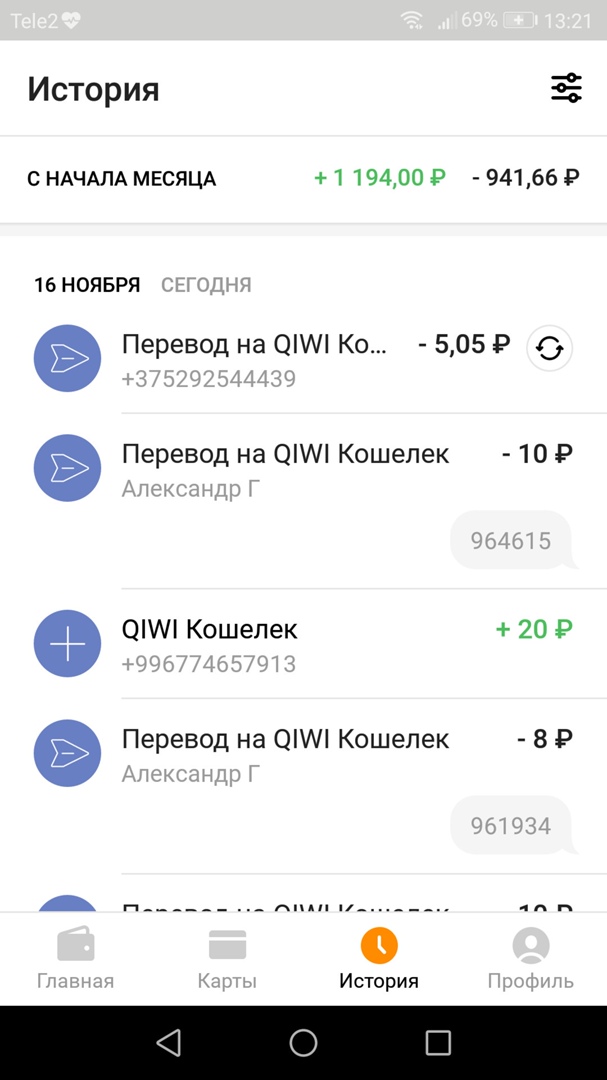
Task: Tap the system back button
Action: (x=169, y=1043)
